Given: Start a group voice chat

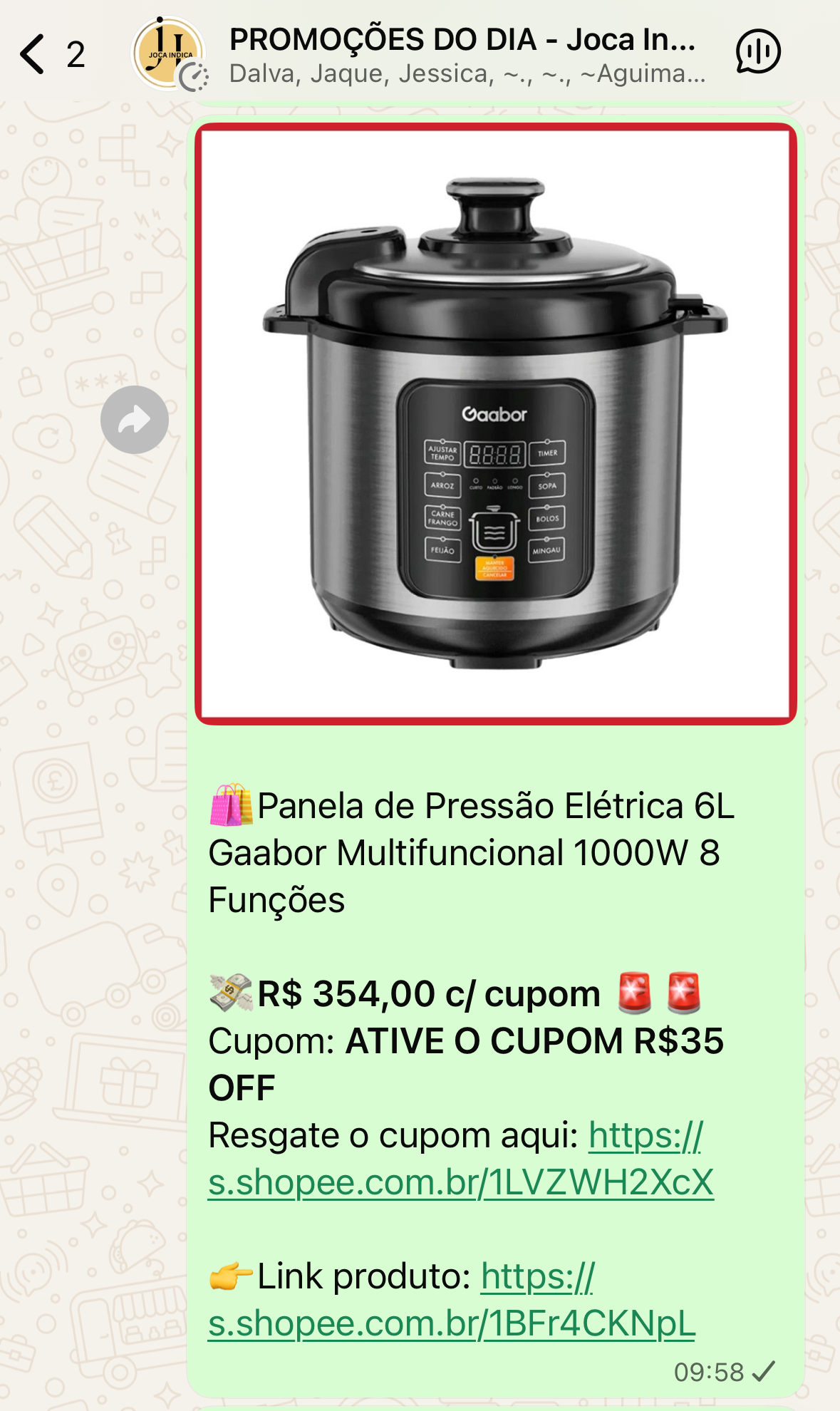Looking at the screenshot, I should (x=757, y=52).
